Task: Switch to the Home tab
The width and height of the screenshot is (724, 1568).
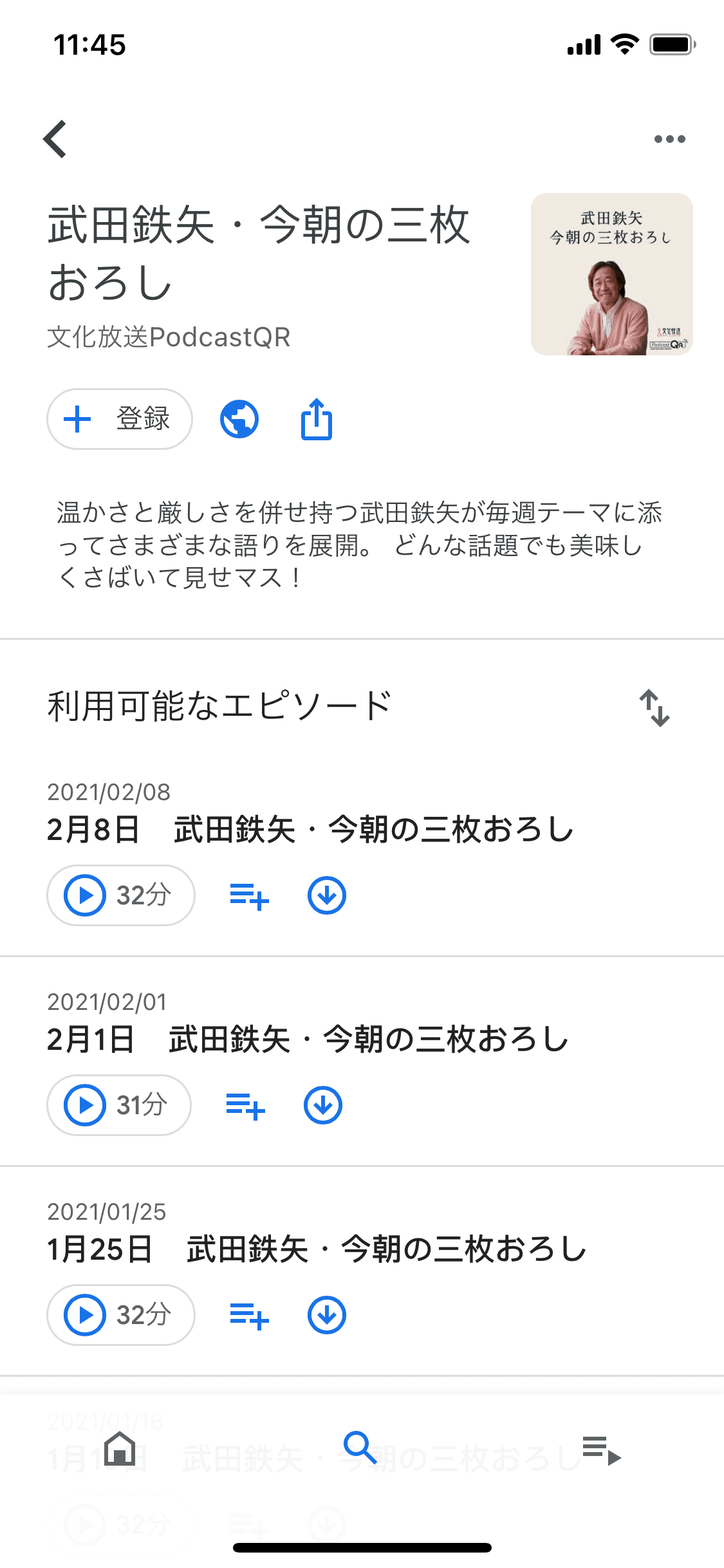Action: [x=120, y=1448]
